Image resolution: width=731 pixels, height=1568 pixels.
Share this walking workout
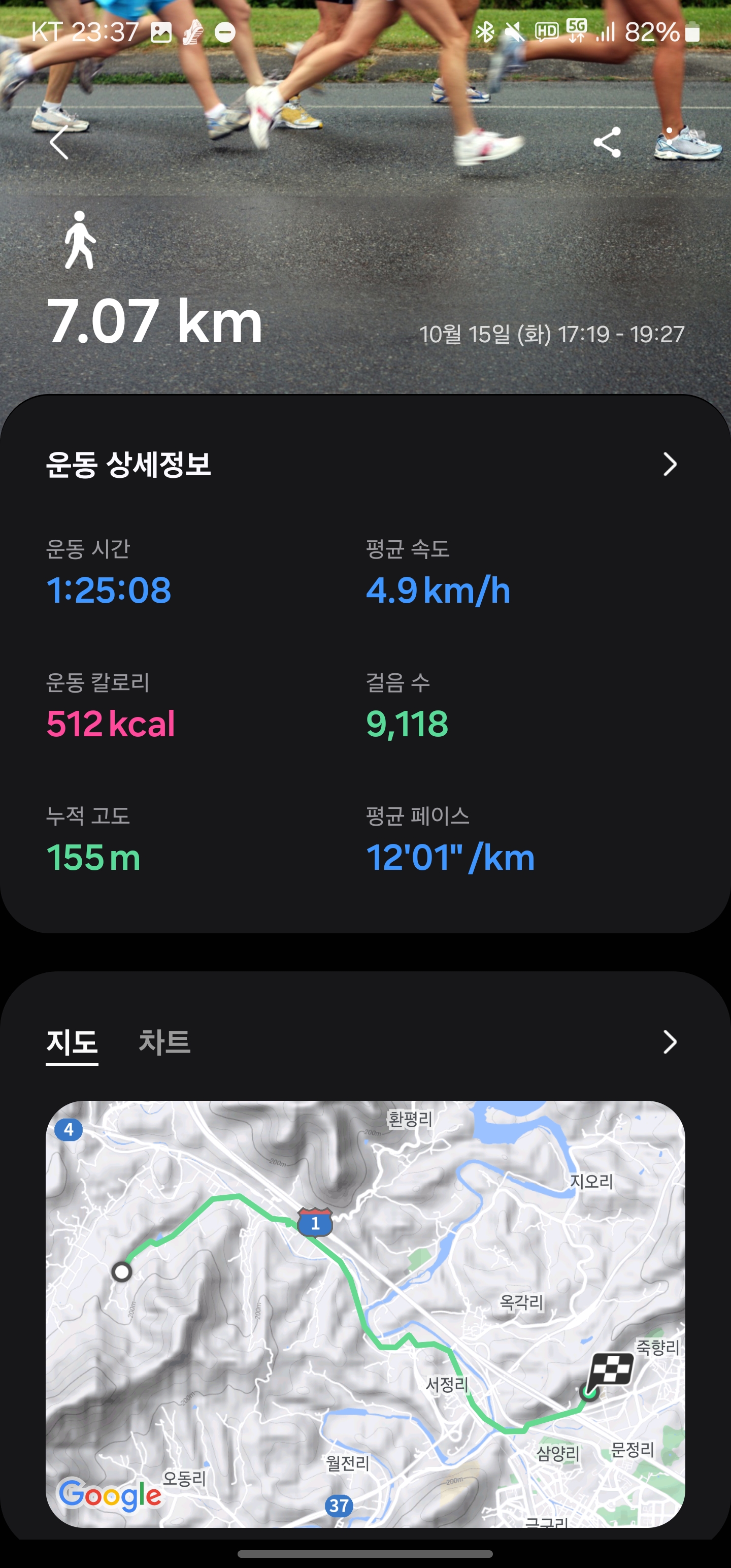point(606,143)
